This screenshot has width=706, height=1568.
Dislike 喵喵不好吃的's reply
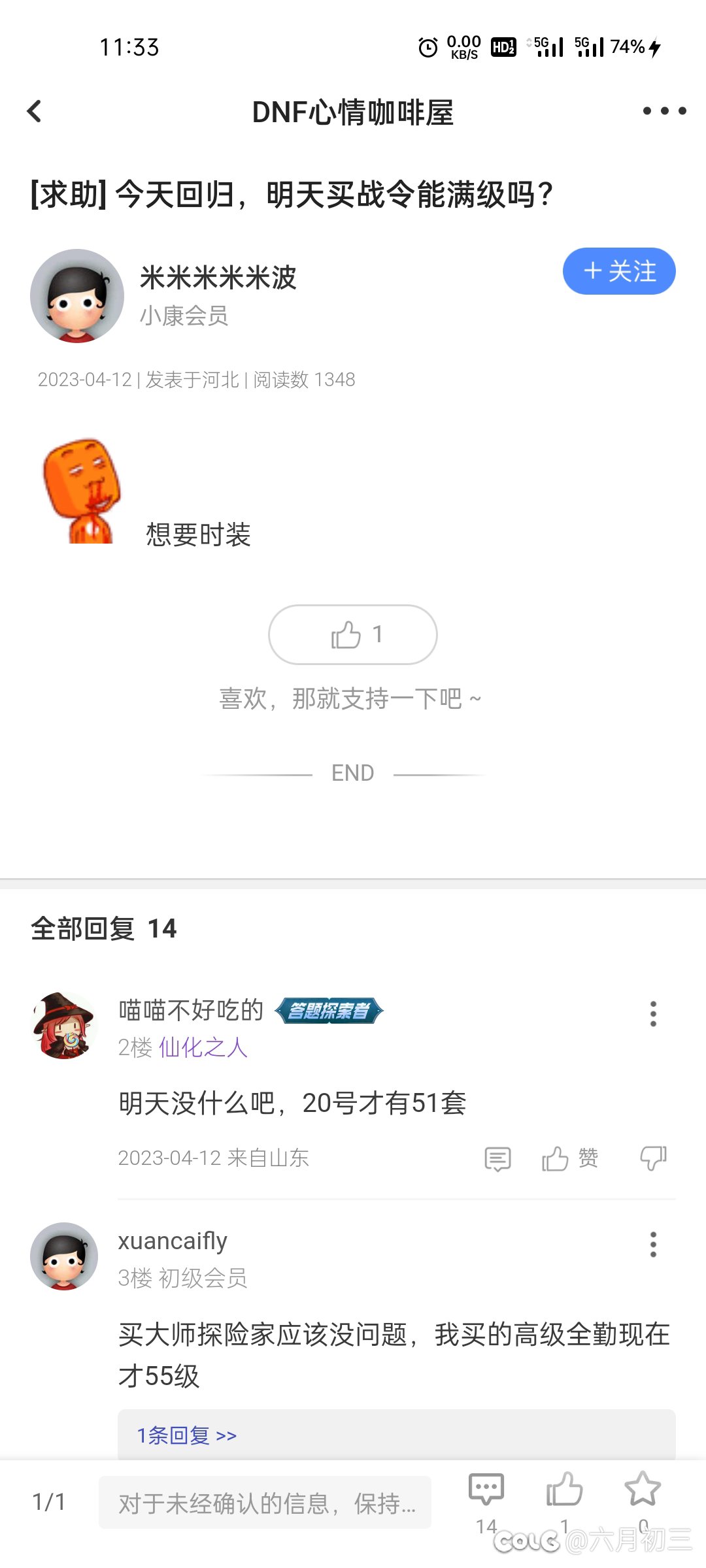pos(652,1158)
